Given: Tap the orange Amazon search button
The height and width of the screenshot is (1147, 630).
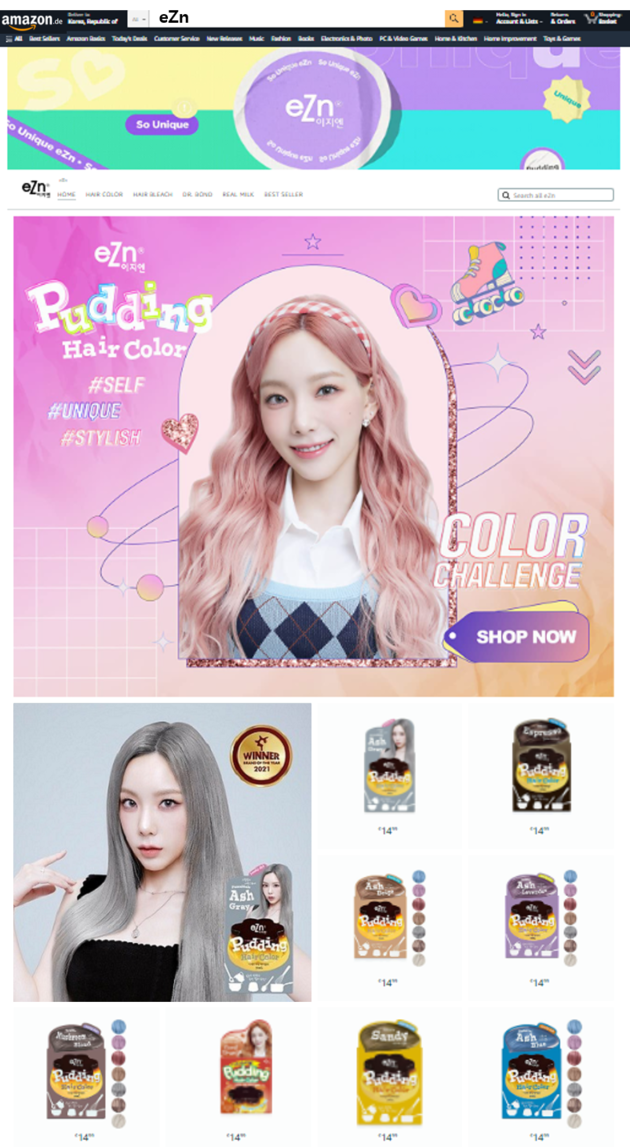Looking at the screenshot, I should 454,19.
